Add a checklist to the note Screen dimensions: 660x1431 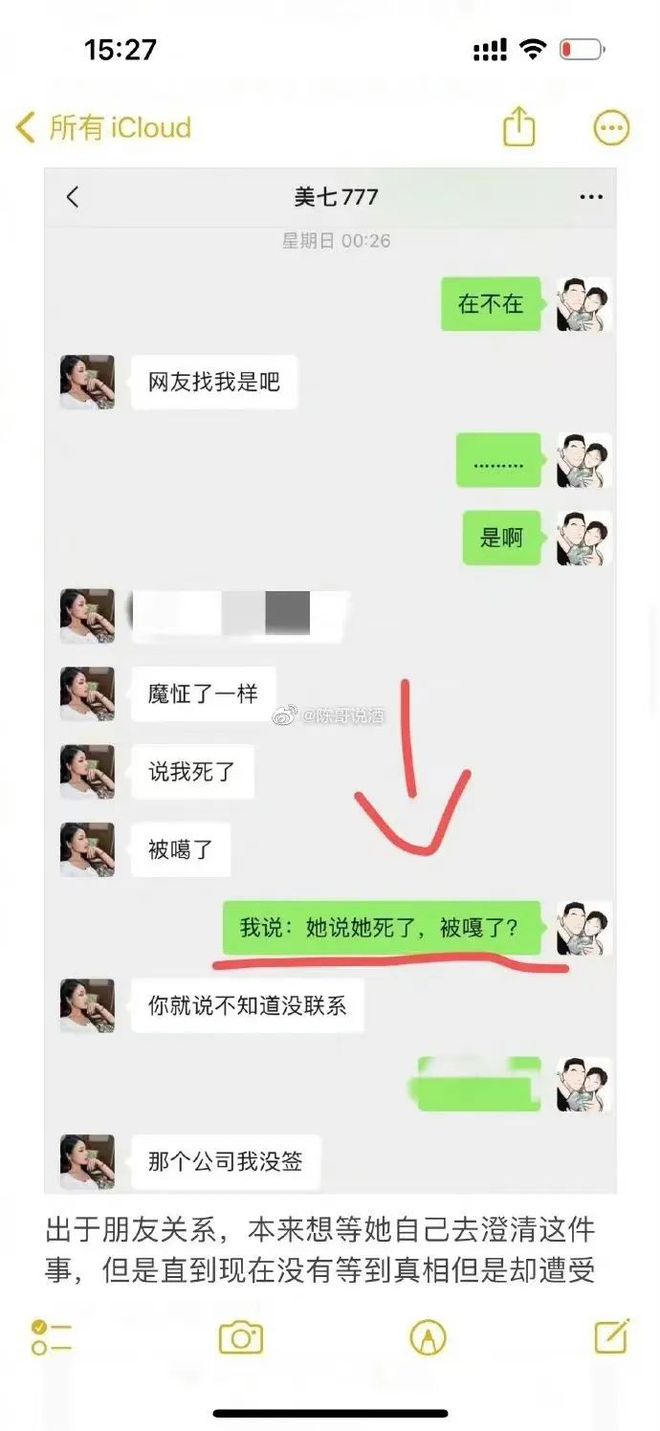coord(51,1337)
